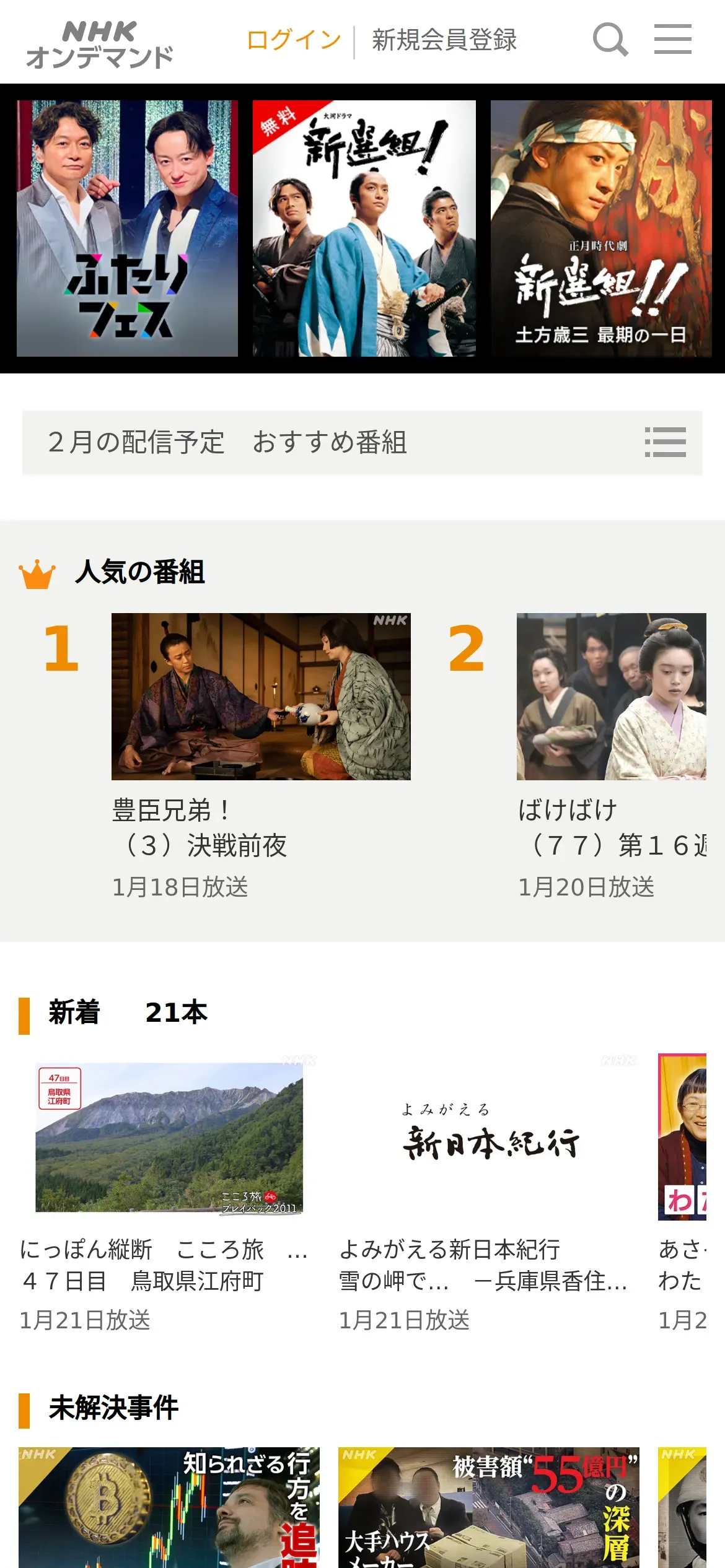Open the Bitcoin 未解決事件 episode
This screenshot has height=1568, width=725.
169,1506
